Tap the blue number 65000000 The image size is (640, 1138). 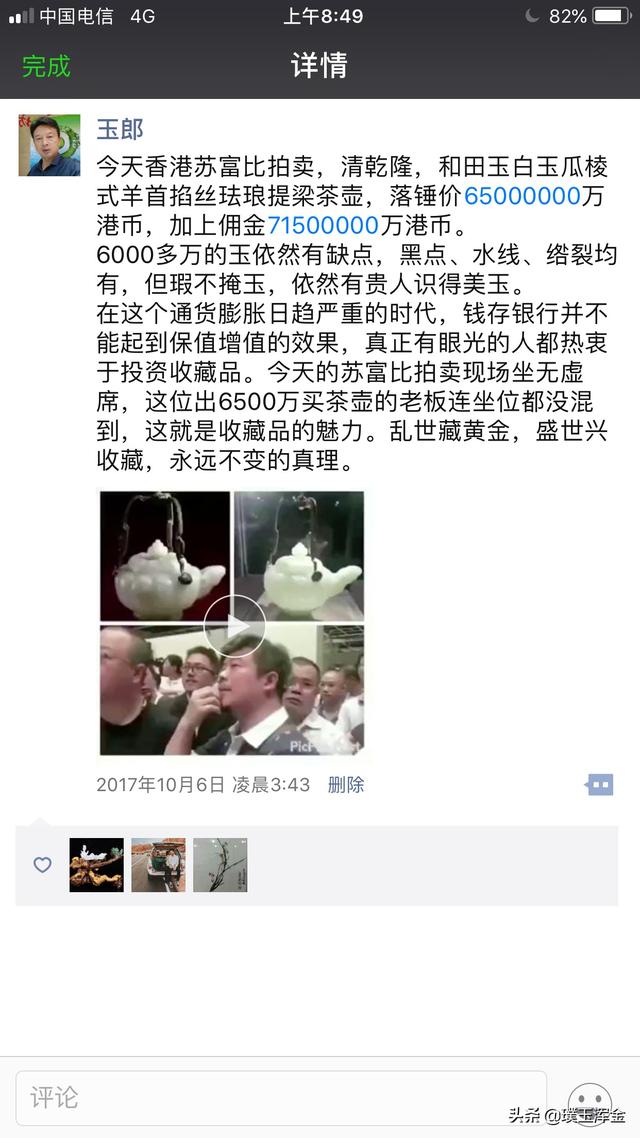pos(522,196)
